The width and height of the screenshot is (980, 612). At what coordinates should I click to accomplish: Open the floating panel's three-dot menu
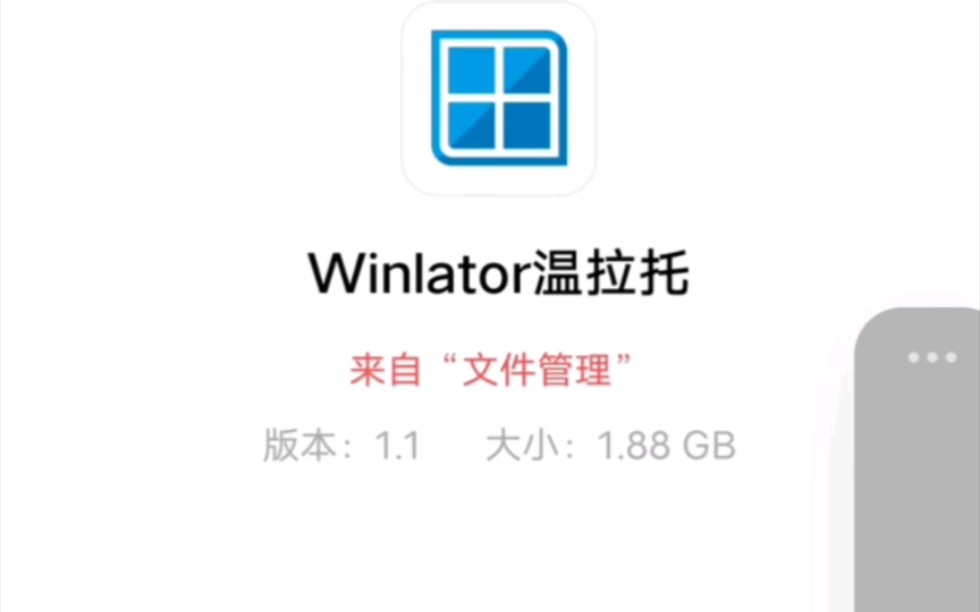tap(932, 357)
